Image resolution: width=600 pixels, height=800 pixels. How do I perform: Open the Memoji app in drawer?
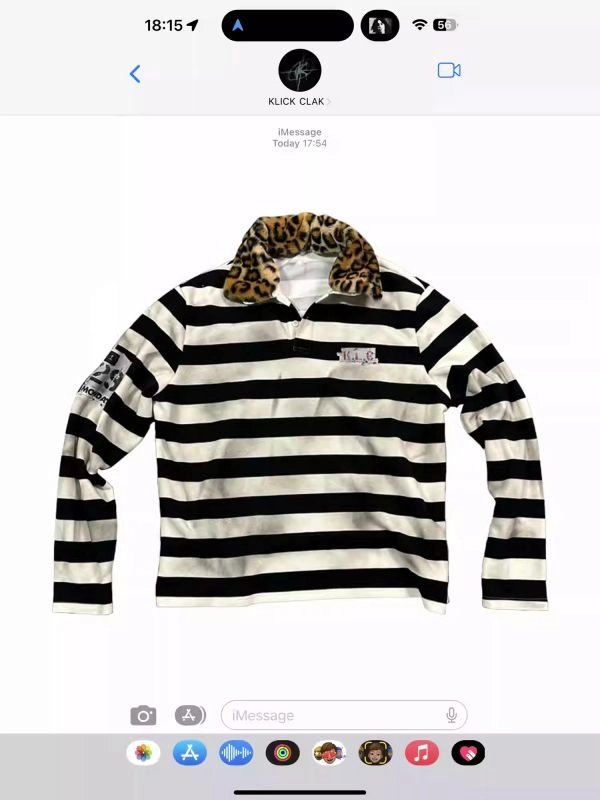tap(329, 753)
